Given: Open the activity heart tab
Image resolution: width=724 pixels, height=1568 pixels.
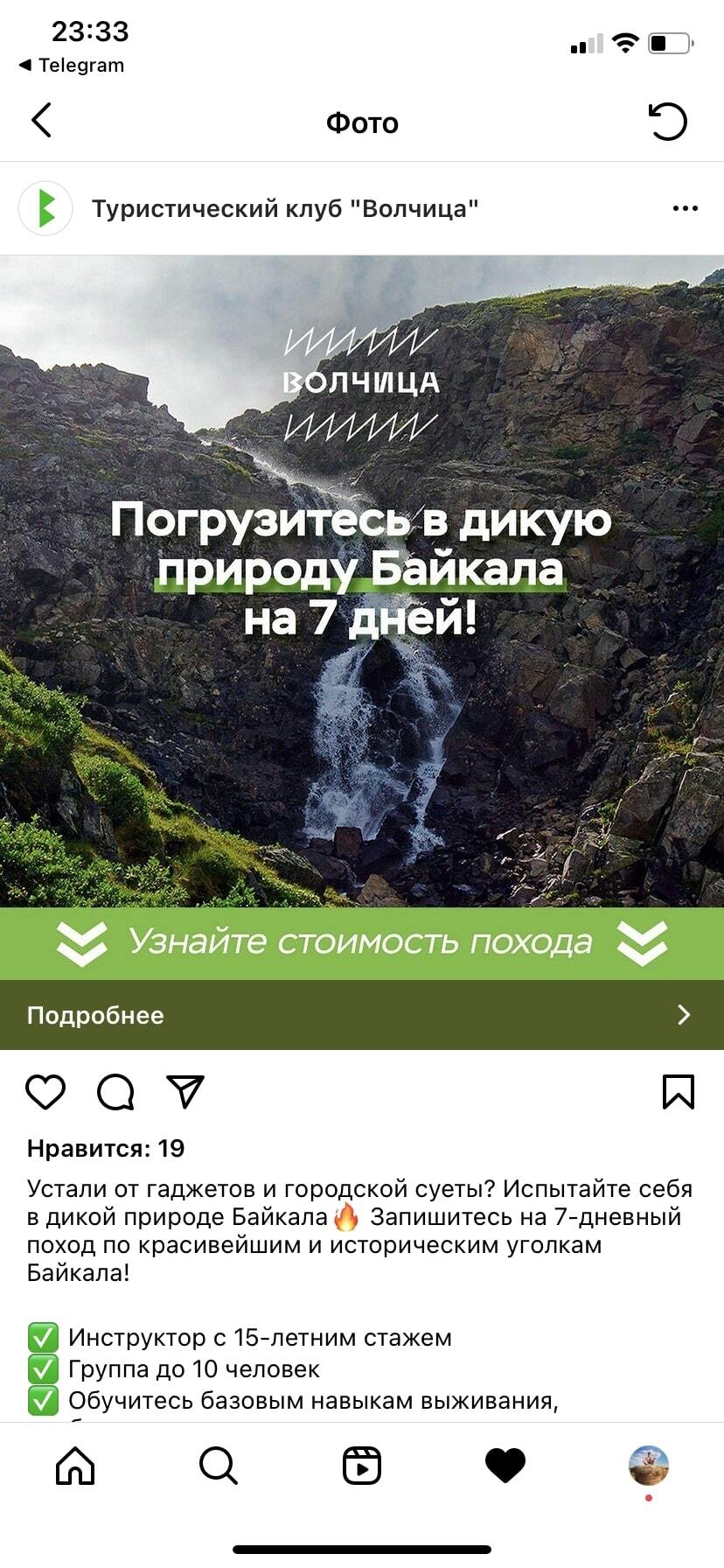Looking at the screenshot, I should pos(505,1465).
